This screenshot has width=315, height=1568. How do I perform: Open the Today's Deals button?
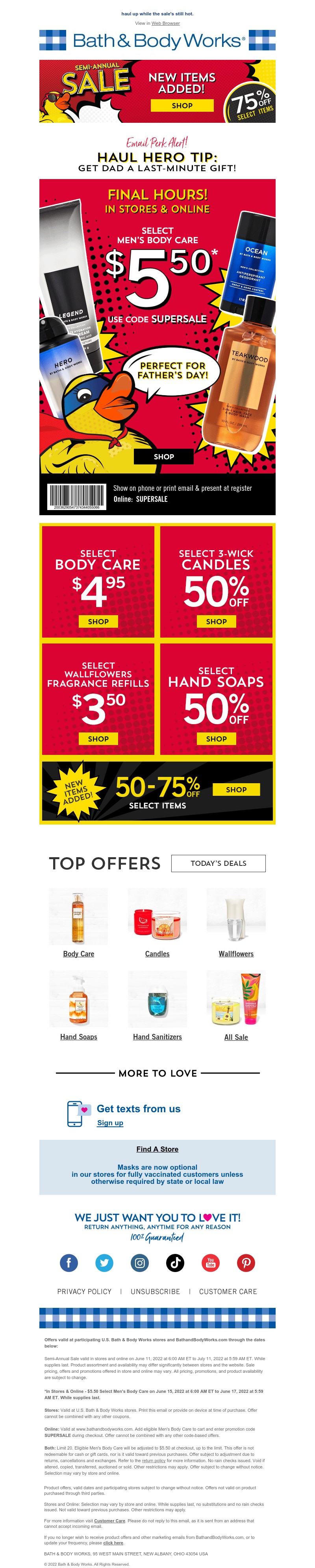click(218, 863)
